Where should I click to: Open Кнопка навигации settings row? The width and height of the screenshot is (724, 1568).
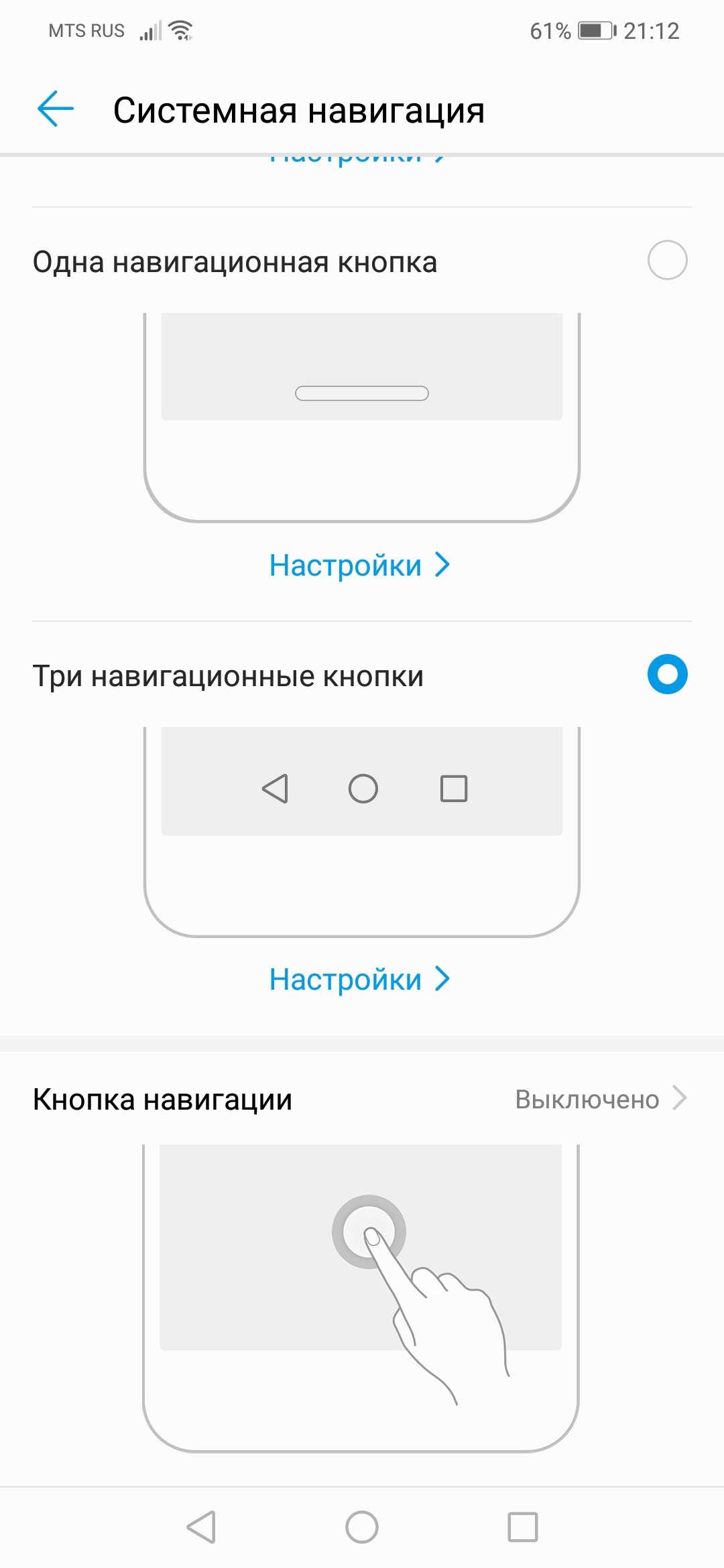pyautogui.click(x=362, y=1100)
